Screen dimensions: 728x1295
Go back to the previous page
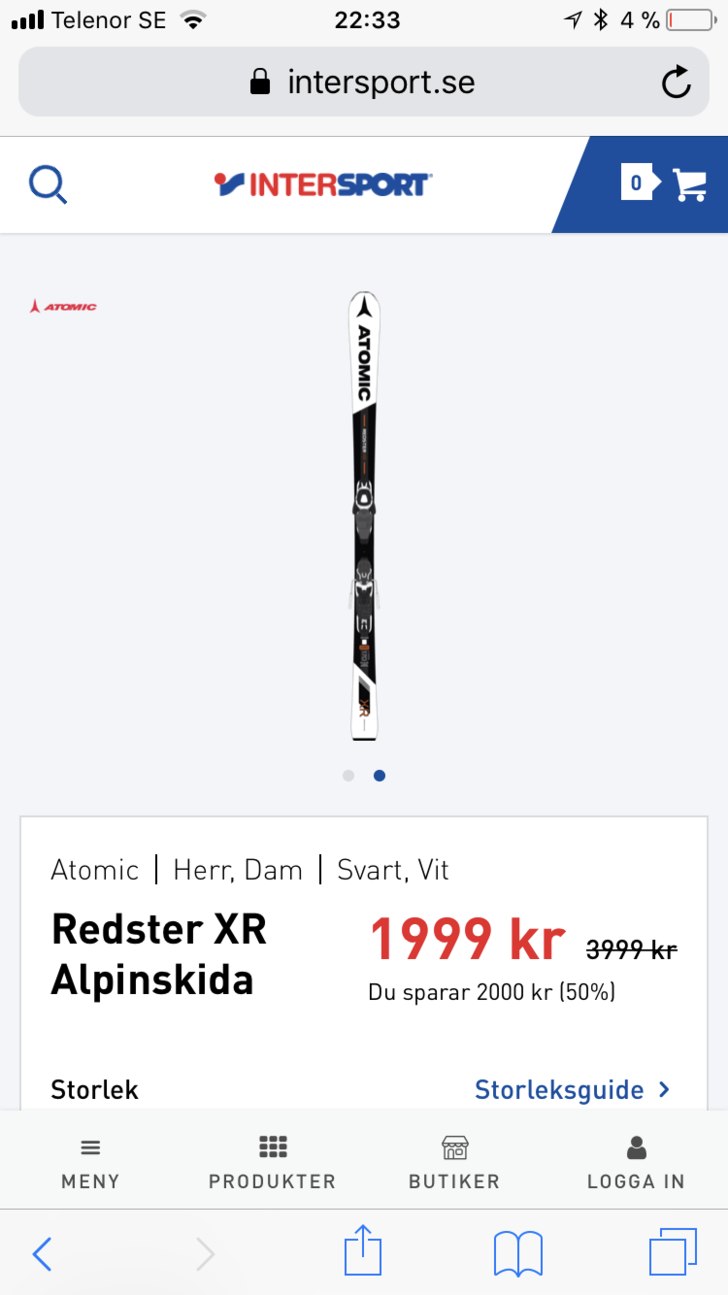click(x=42, y=1253)
